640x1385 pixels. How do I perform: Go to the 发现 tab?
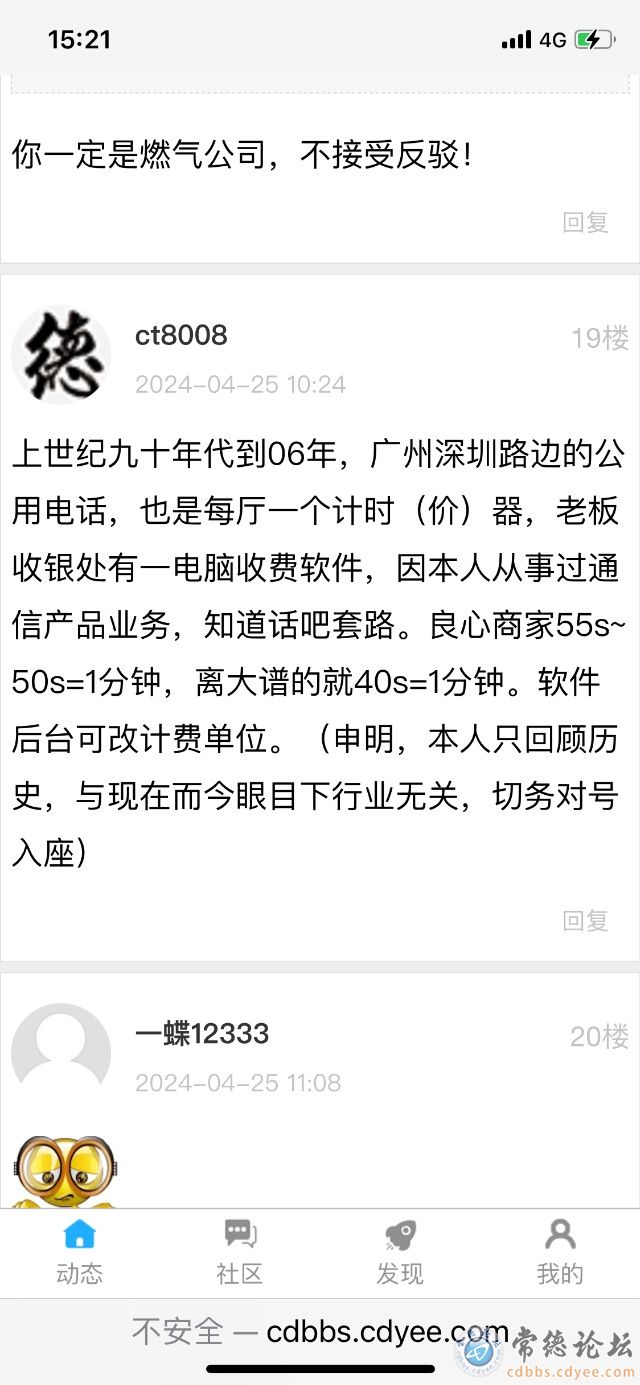(x=400, y=1252)
